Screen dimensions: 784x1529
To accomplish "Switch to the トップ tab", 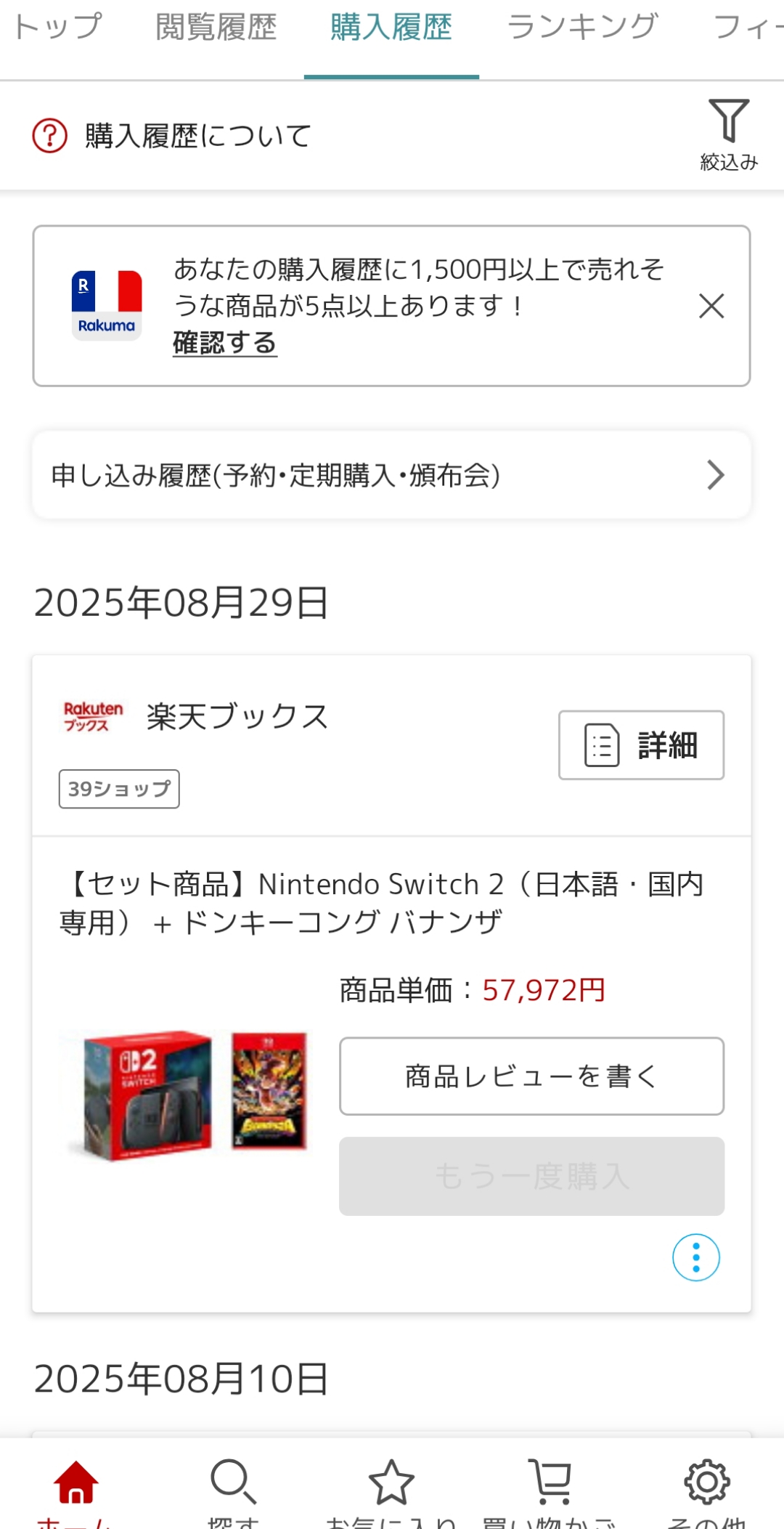I will (58, 28).
